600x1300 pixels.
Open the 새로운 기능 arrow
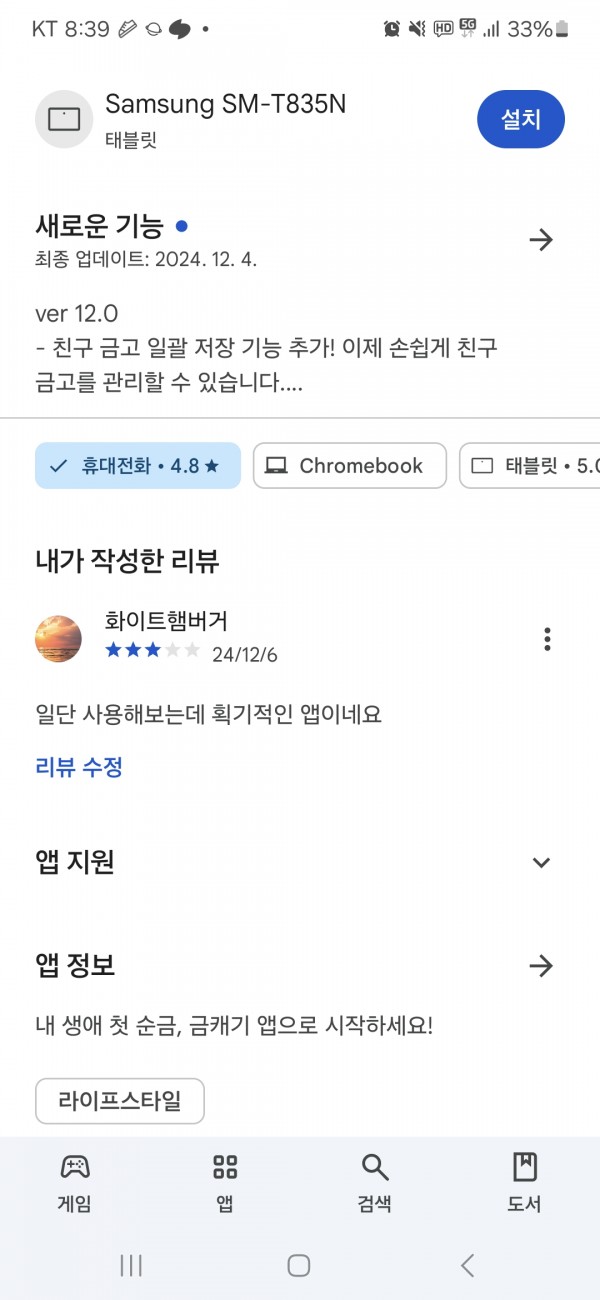[541, 240]
